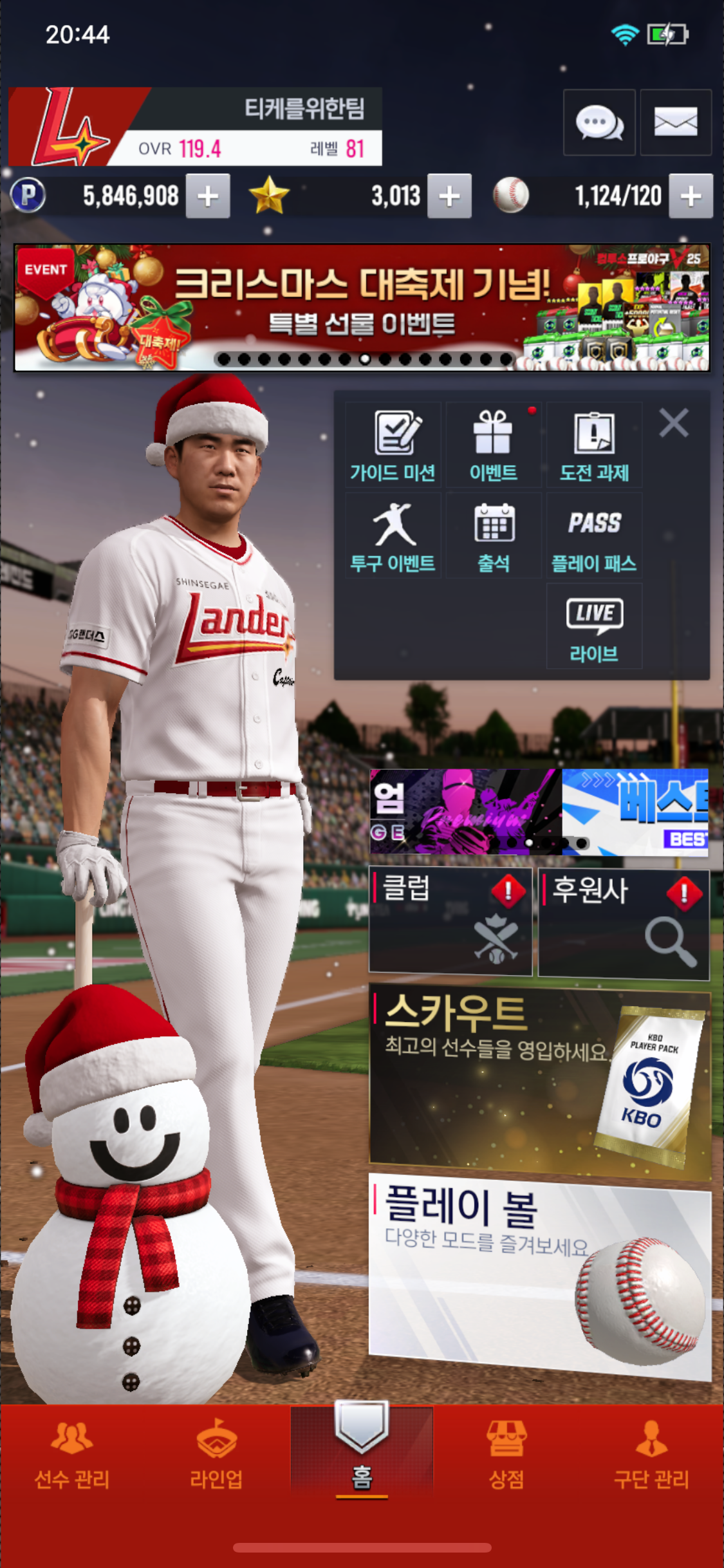Open the 스카우트 player pack card
This screenshot has width=724, height=1568.
tap(539, 1081)
